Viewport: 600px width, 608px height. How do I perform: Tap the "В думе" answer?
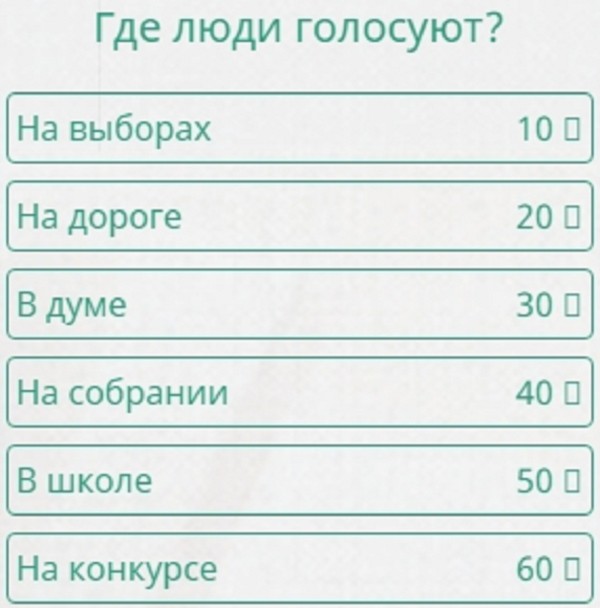pos(300,304)
